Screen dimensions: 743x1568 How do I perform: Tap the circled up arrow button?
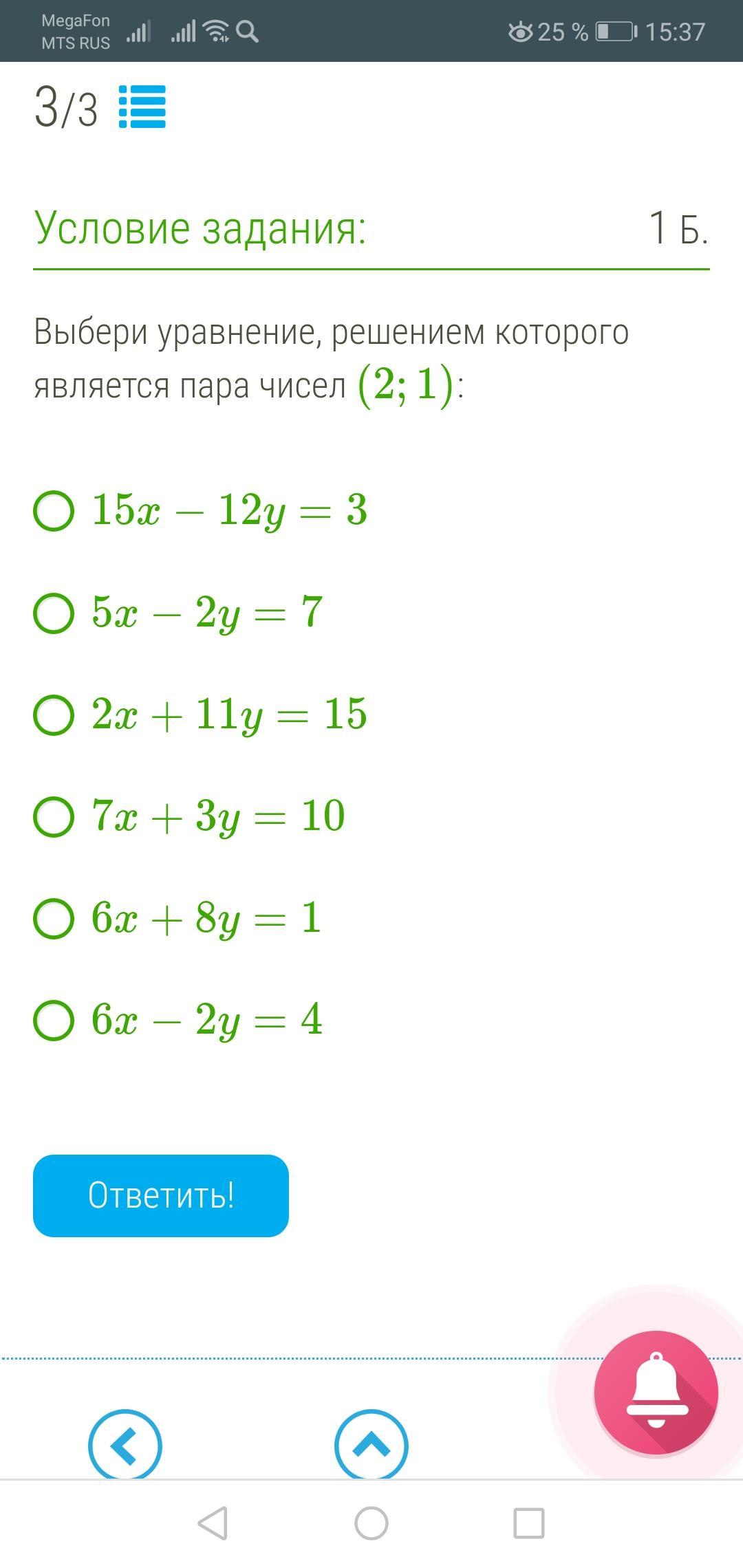371,1444
